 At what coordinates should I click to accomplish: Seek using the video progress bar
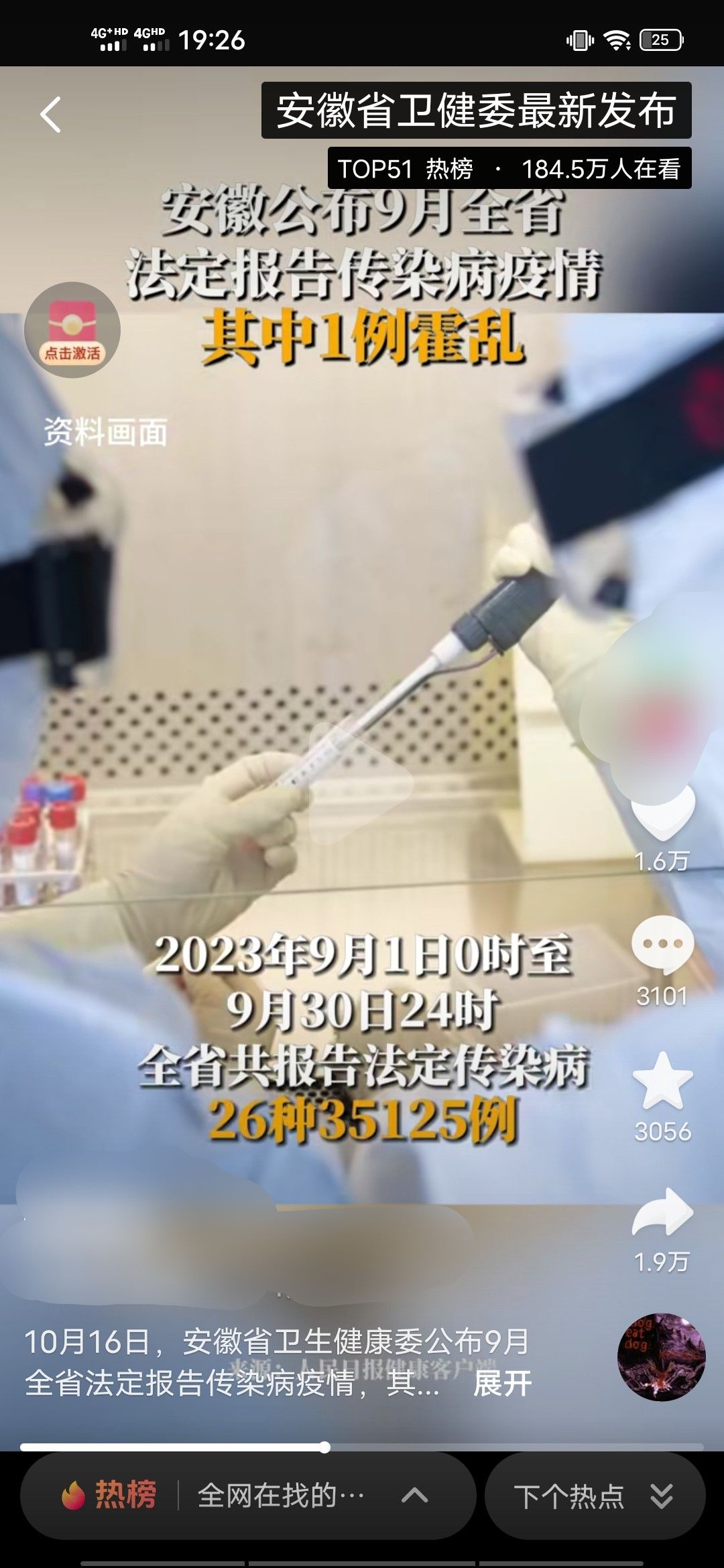pyautogui.click(x=362, y=1447)
